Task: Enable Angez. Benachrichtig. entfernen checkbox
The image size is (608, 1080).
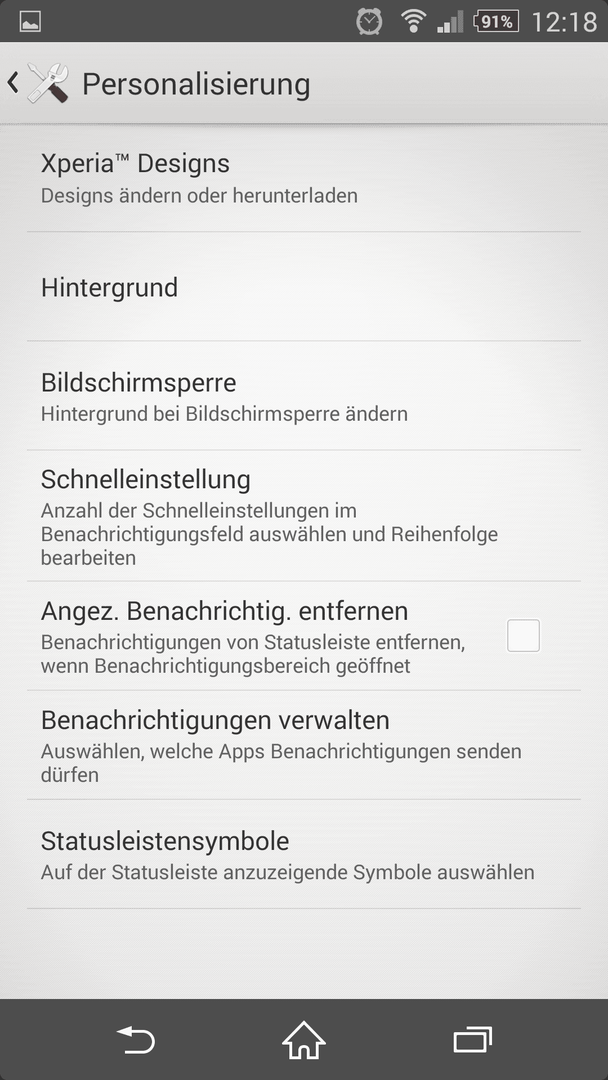Action: 523,636
